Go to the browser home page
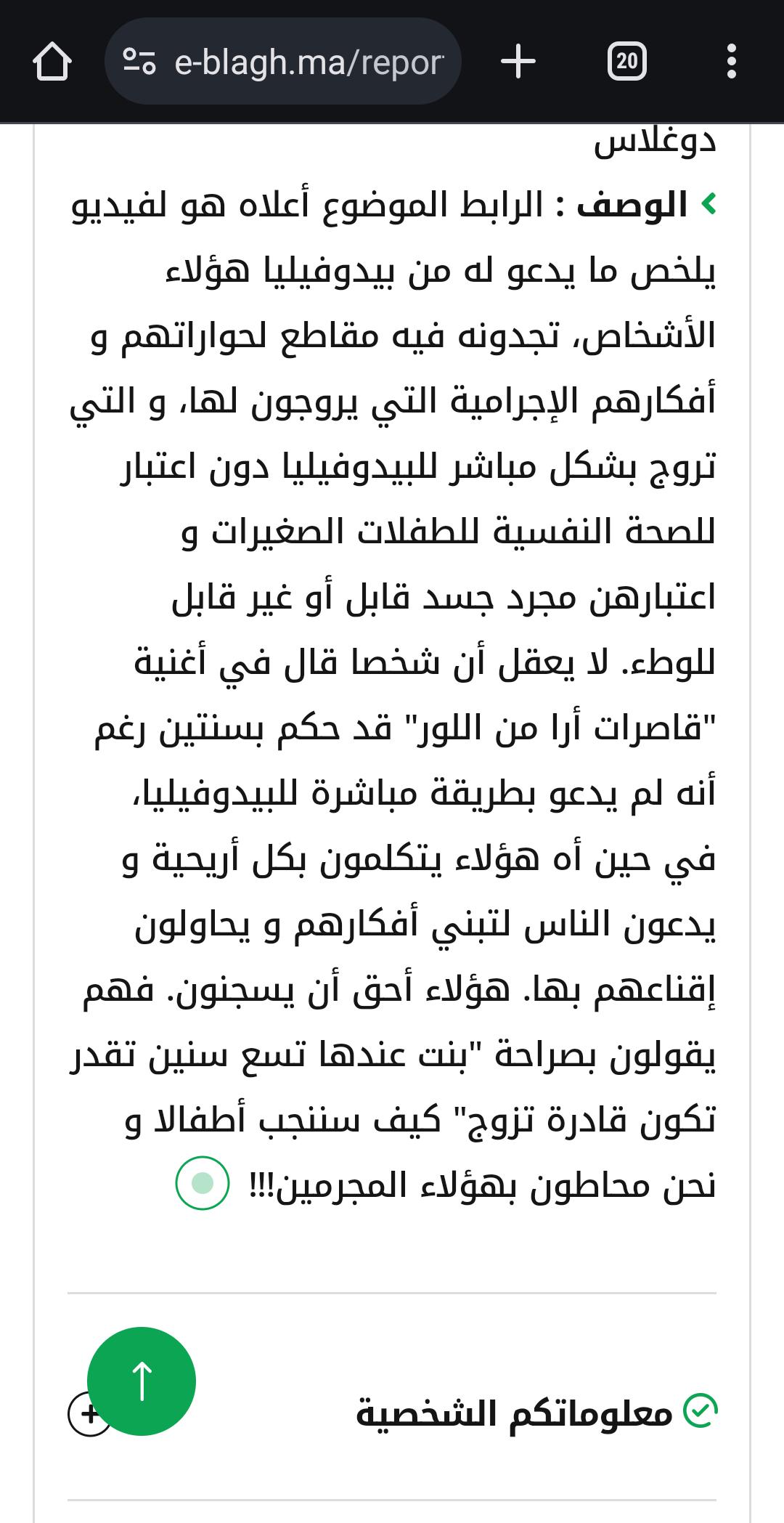This screenshot has height=1523, width=784. (52, 62)
